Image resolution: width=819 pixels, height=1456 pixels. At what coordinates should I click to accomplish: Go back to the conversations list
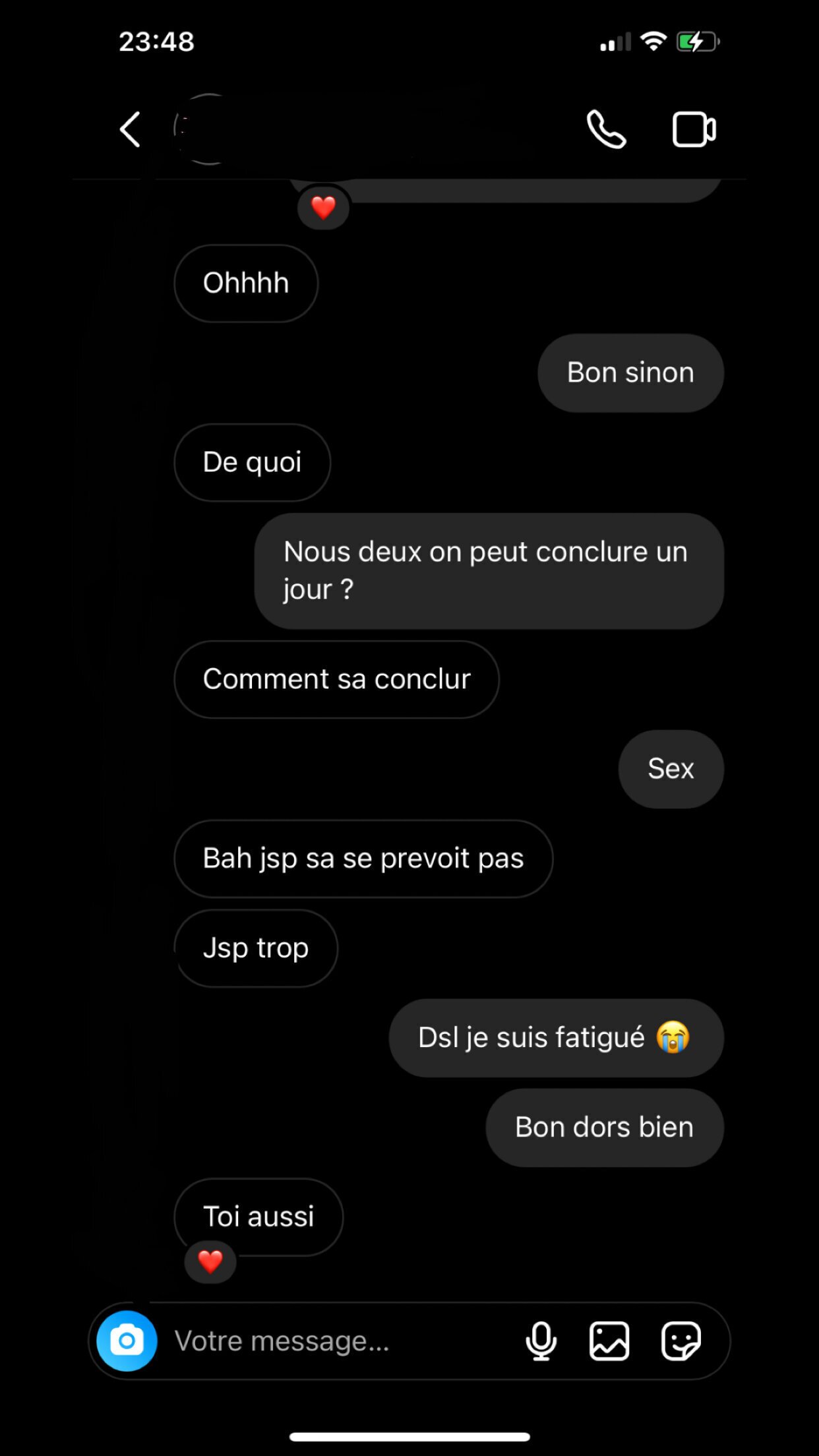[x=130, y=129]
